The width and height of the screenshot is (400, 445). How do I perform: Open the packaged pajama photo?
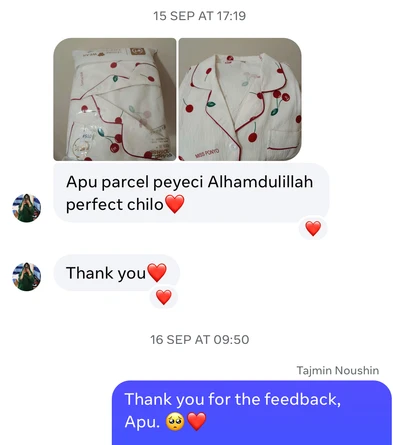tap(115, 99)
